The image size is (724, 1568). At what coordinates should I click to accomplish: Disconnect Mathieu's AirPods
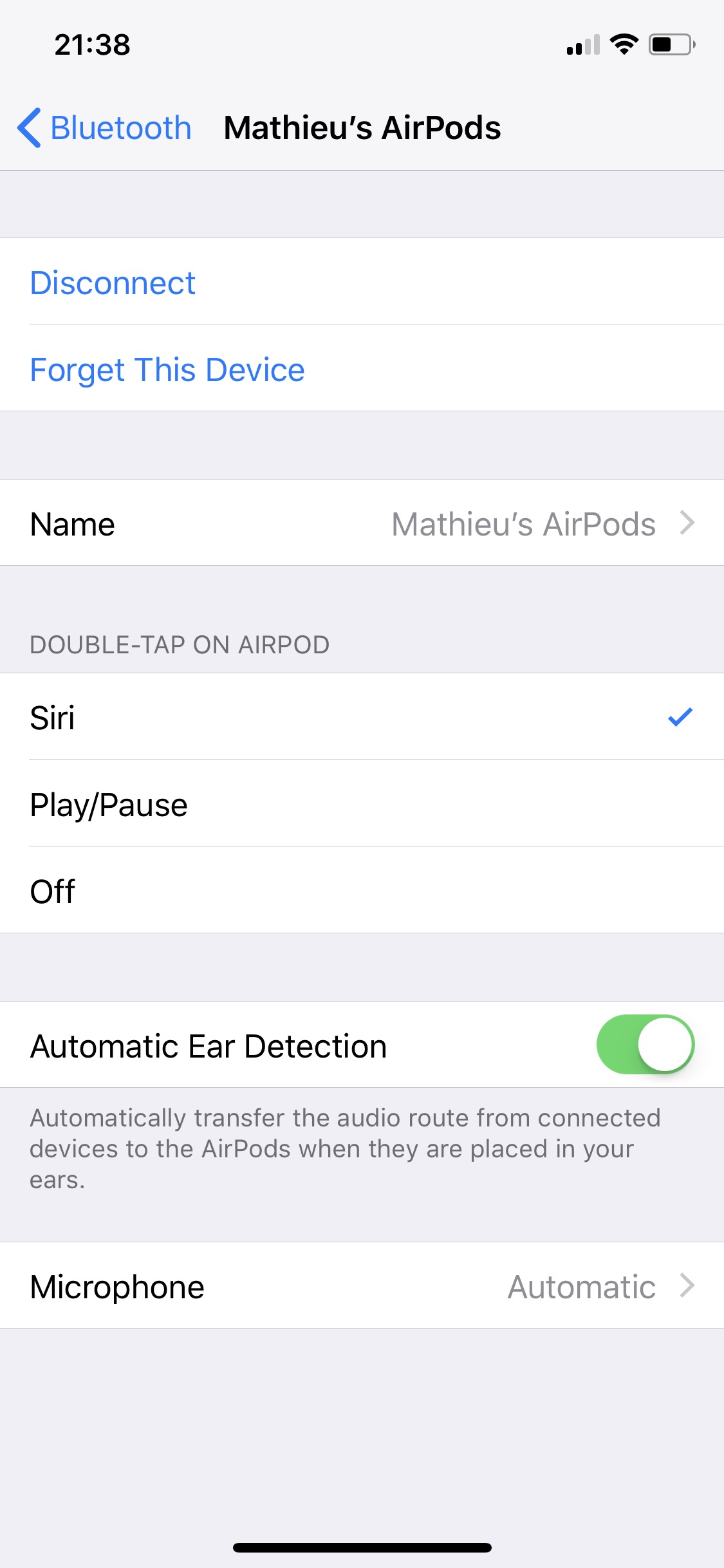click(x=113, y=283)
